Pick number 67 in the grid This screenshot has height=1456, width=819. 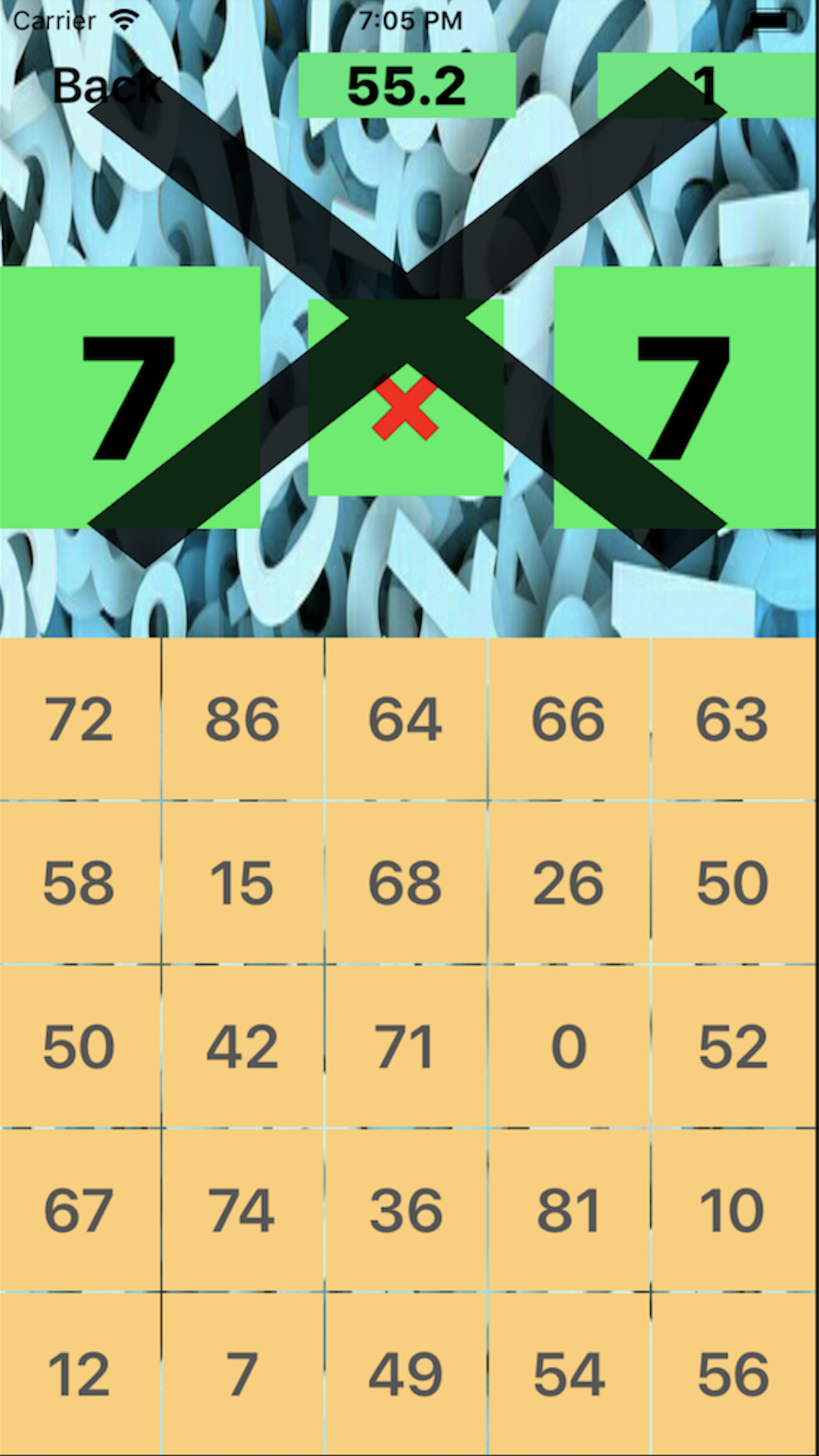(80, 1210)
